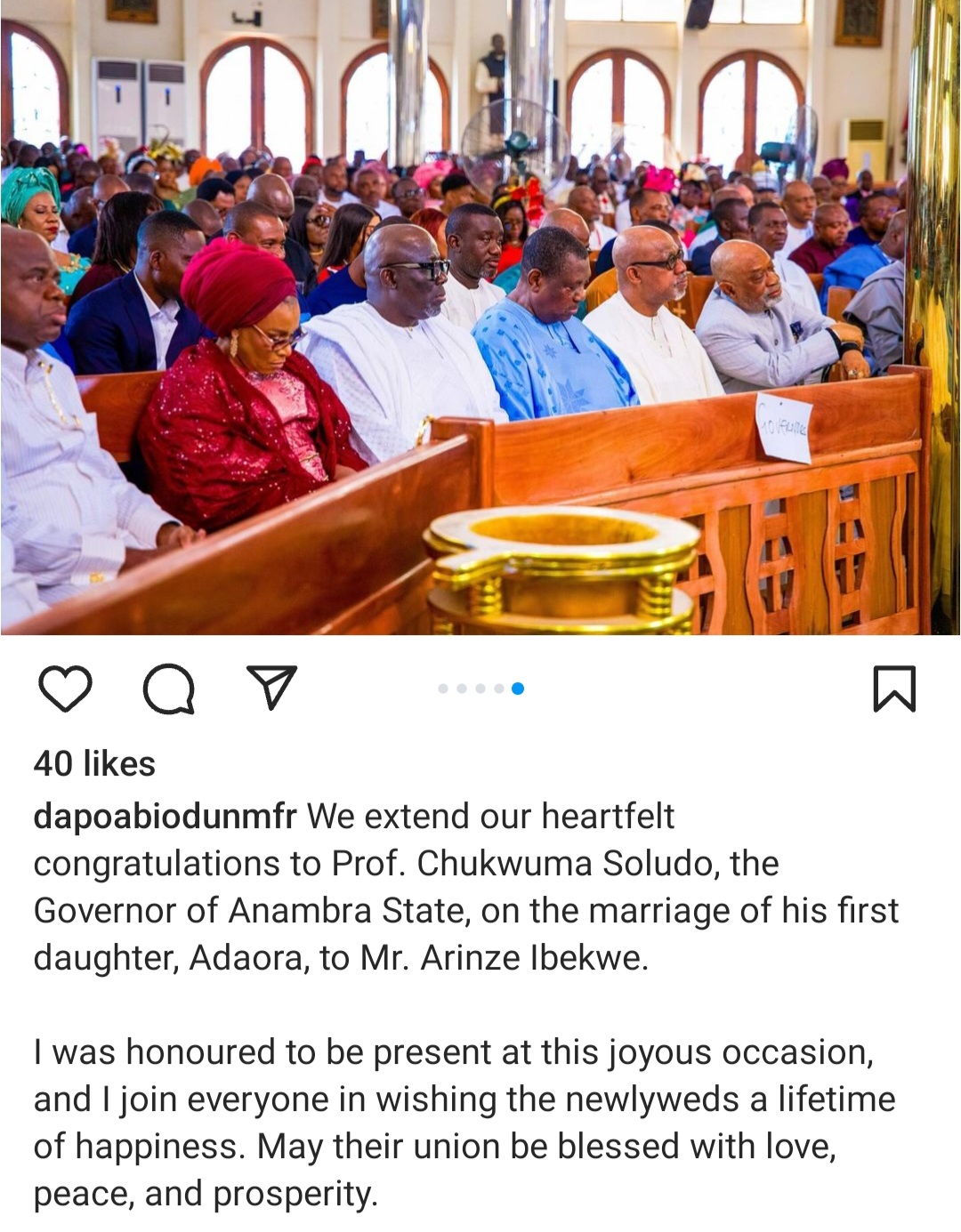Share the post via paper plane icon

tap(271, 688)
